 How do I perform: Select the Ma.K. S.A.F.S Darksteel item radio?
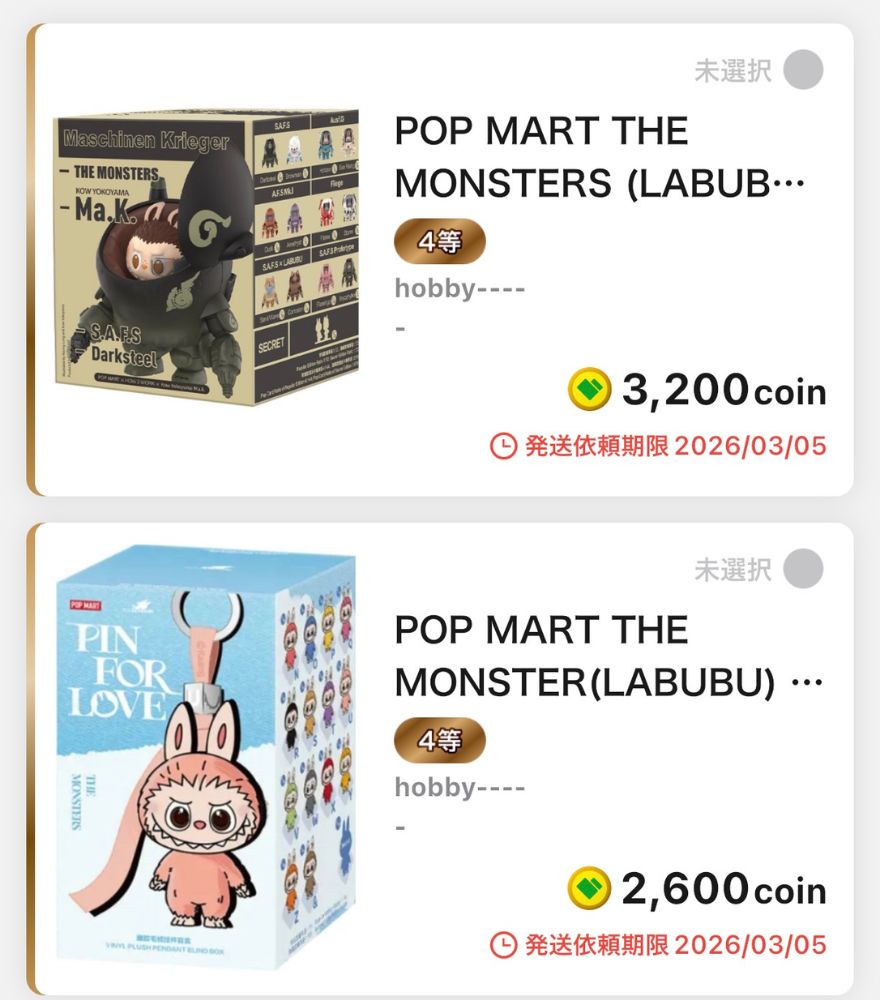click(803, 70)
